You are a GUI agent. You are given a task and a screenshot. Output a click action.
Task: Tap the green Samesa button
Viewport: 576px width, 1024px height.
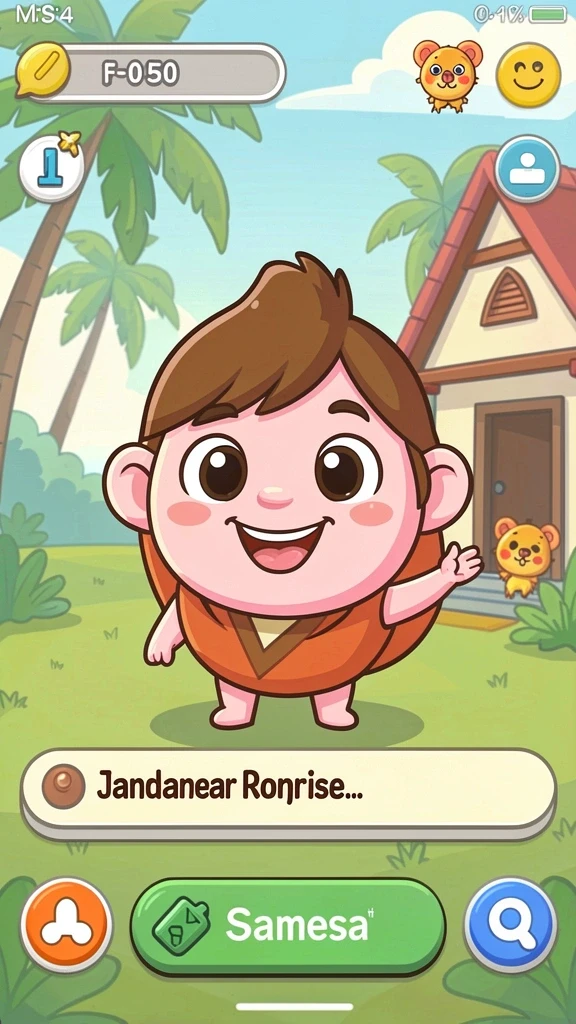(x=288, y=926)
